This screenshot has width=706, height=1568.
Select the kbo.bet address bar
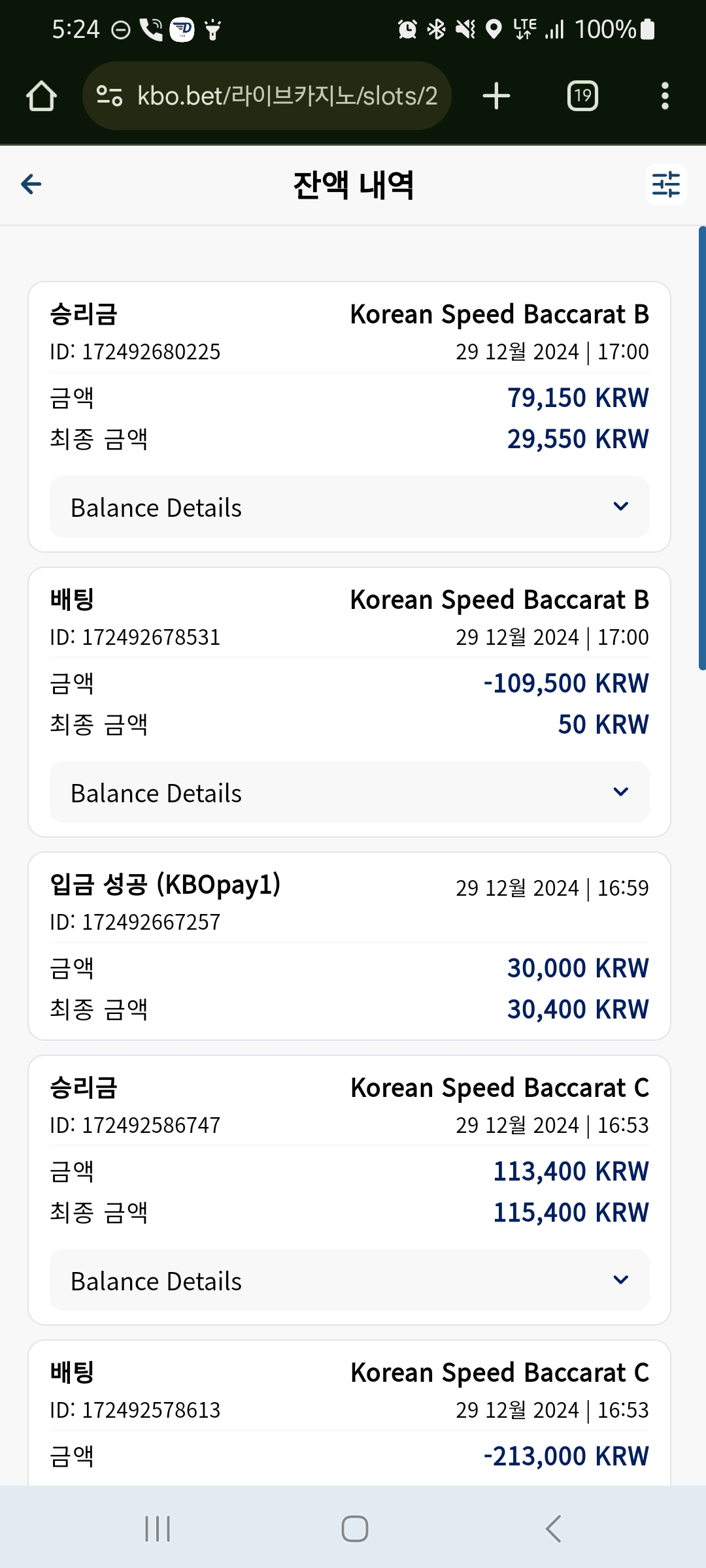(x=267, y=96)
